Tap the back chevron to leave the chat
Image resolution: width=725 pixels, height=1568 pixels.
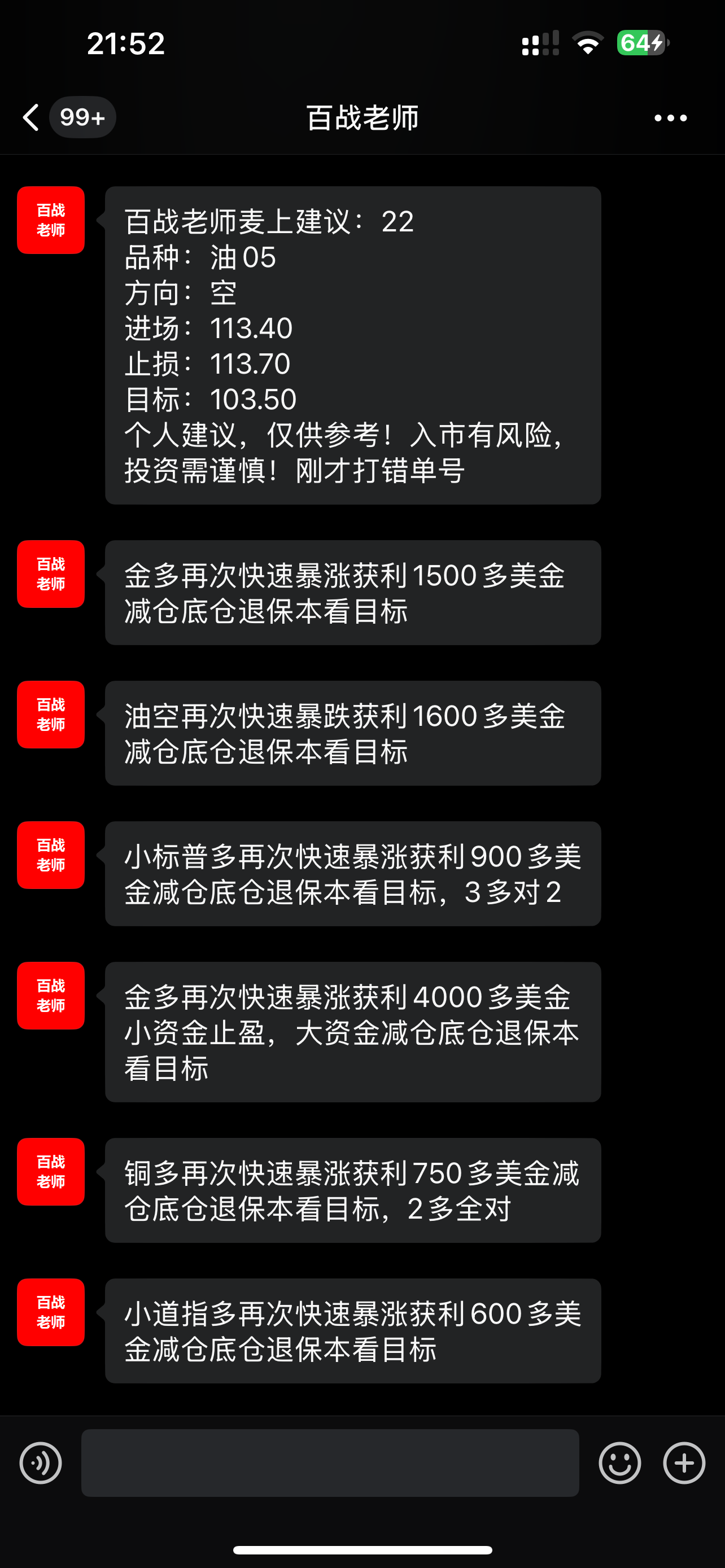pyautogui.click(x=30, y=117)
